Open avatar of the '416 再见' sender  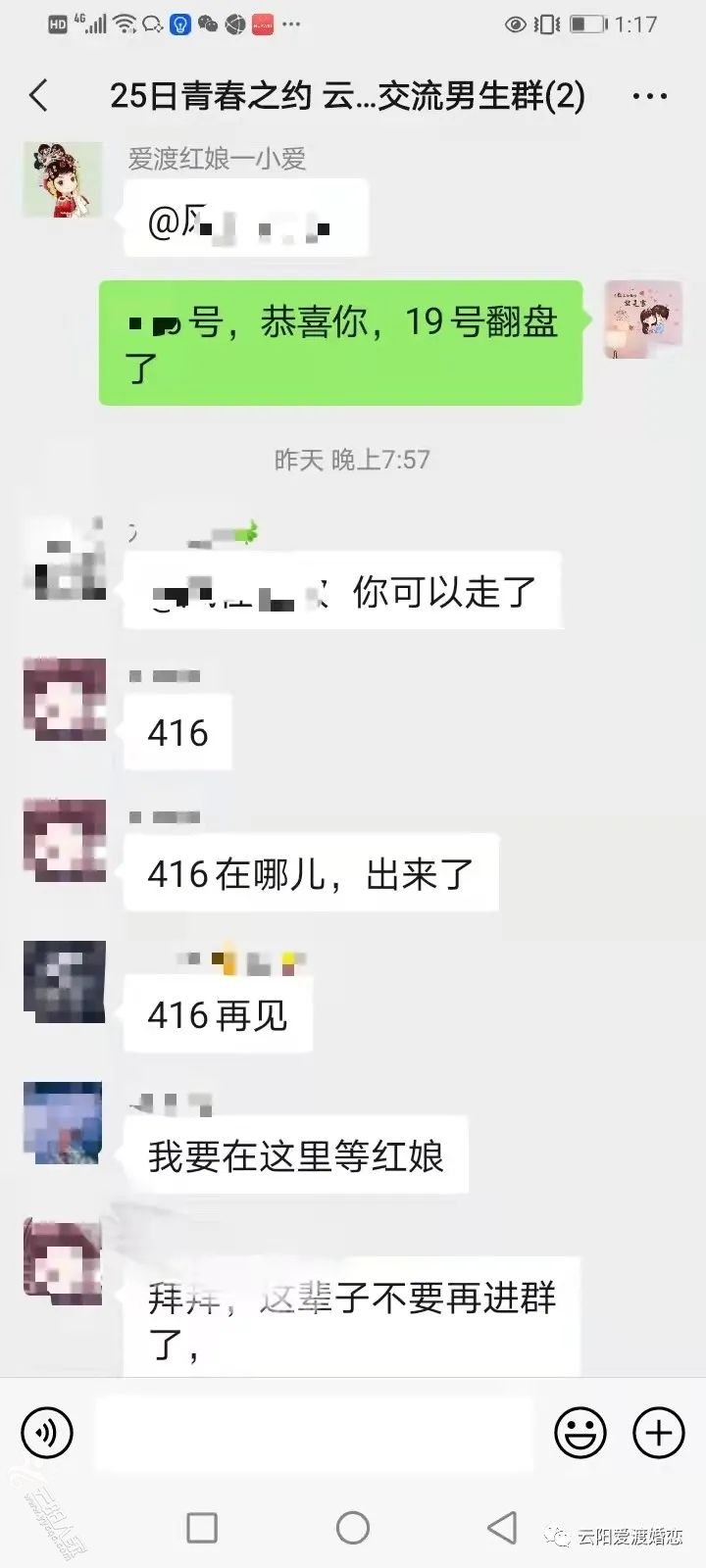tap(64, 981)
